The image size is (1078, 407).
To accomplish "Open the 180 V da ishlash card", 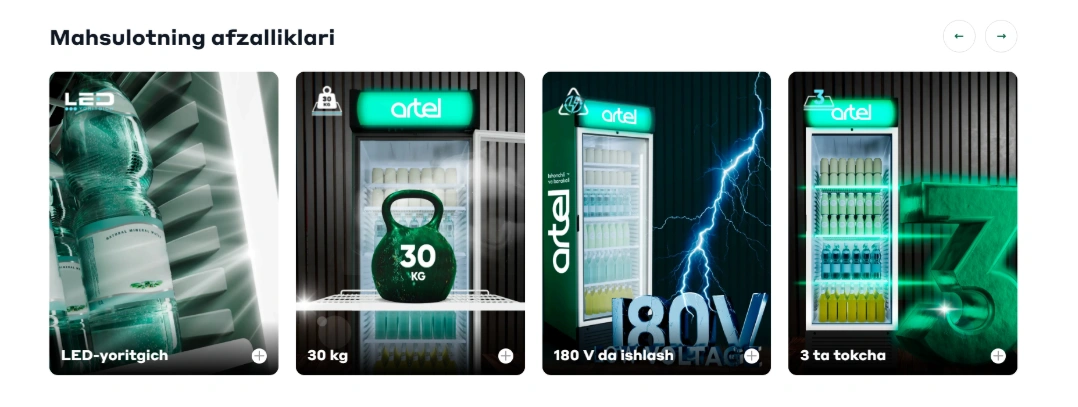I will coord(656,222).
